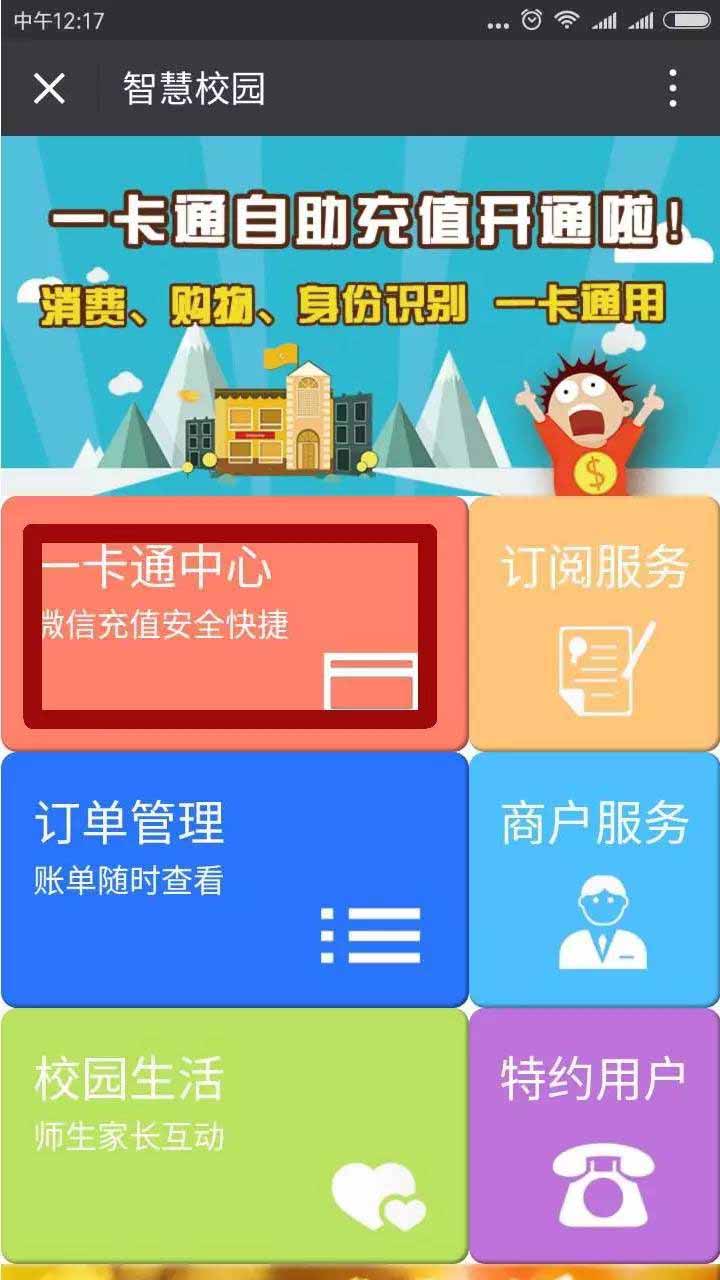Open the 商户服务 tile
This screenshot has height=1280, width=720.
pos(594,880)
